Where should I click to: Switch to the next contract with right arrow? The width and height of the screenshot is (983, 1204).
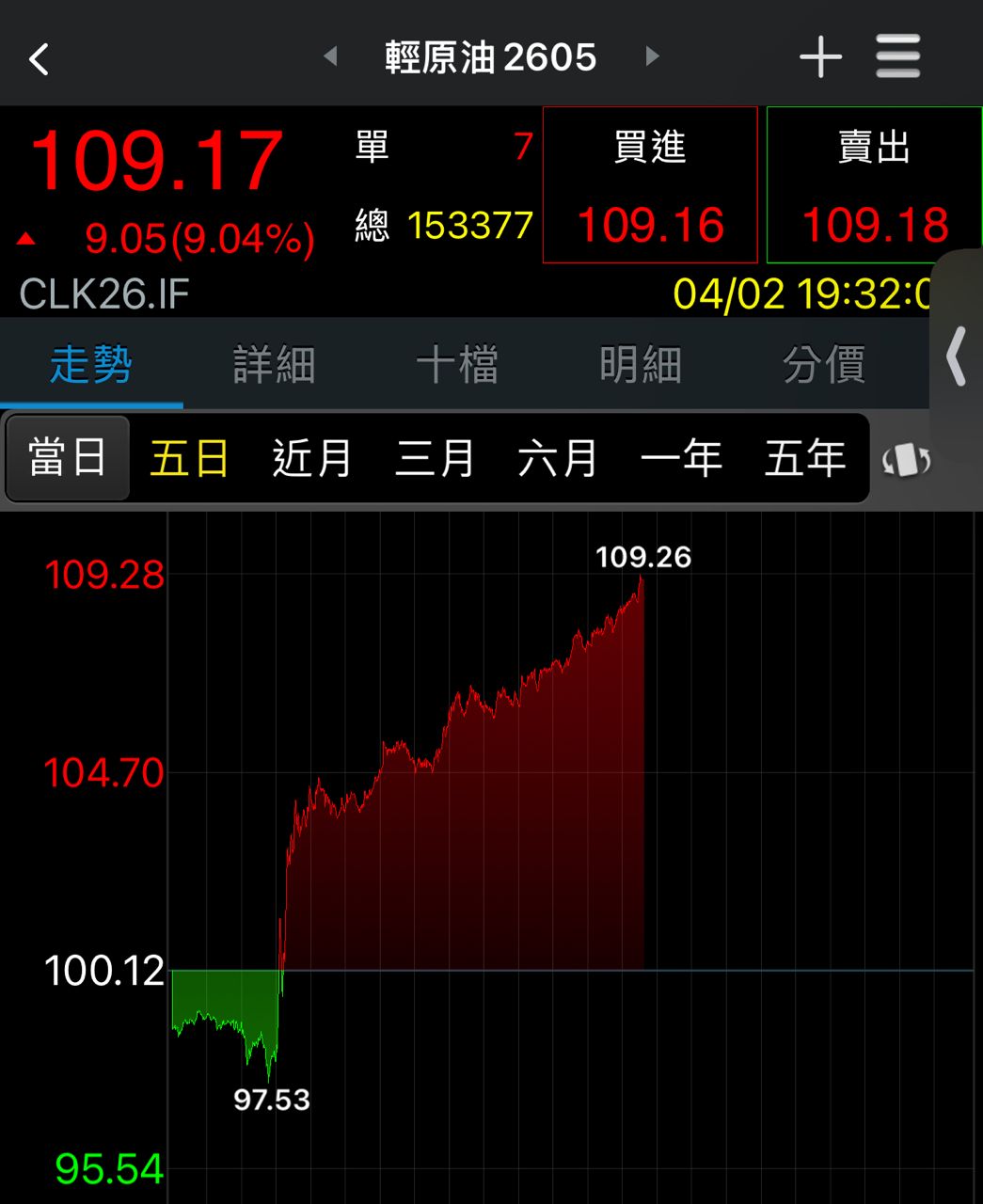tap(652, 56)
